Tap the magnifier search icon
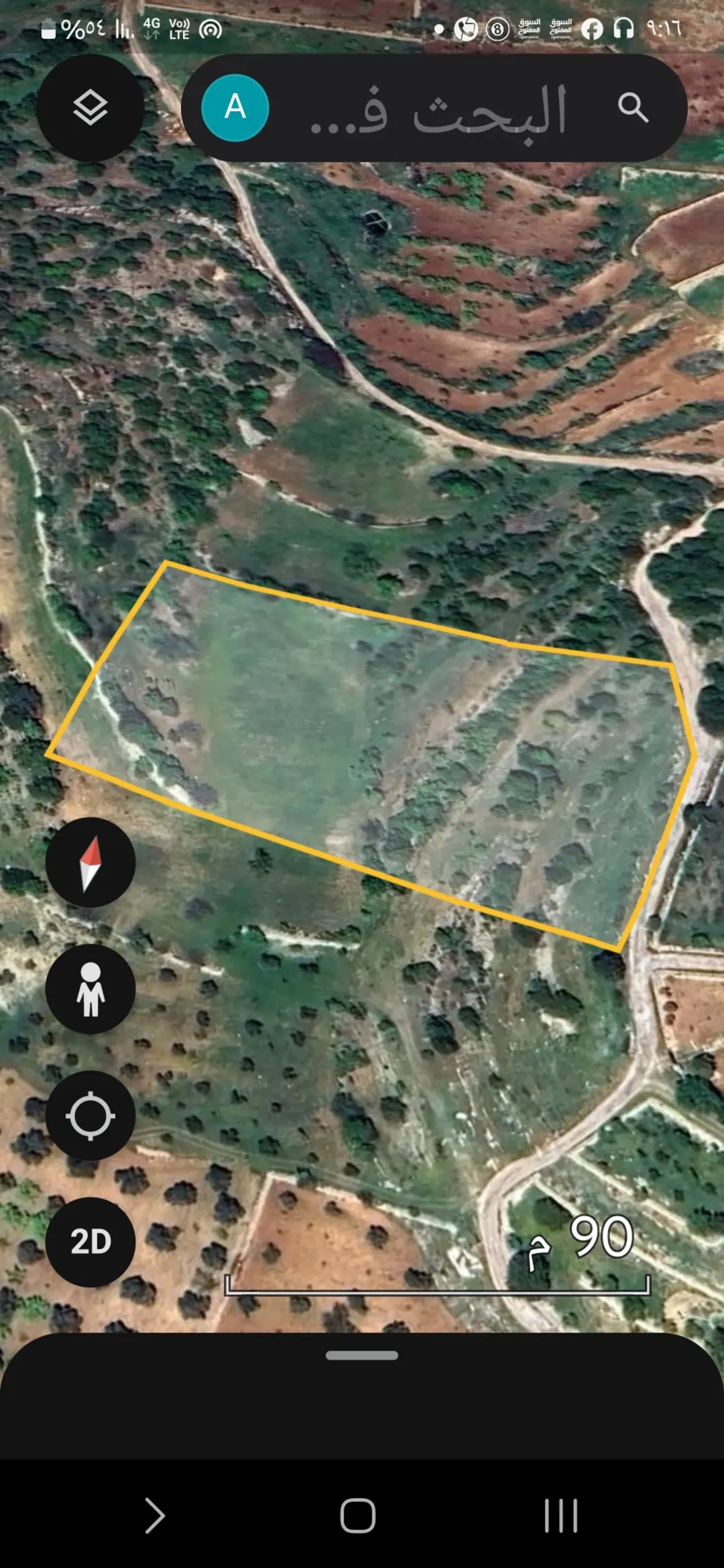 pyautogui.click(x=633, y=107)
